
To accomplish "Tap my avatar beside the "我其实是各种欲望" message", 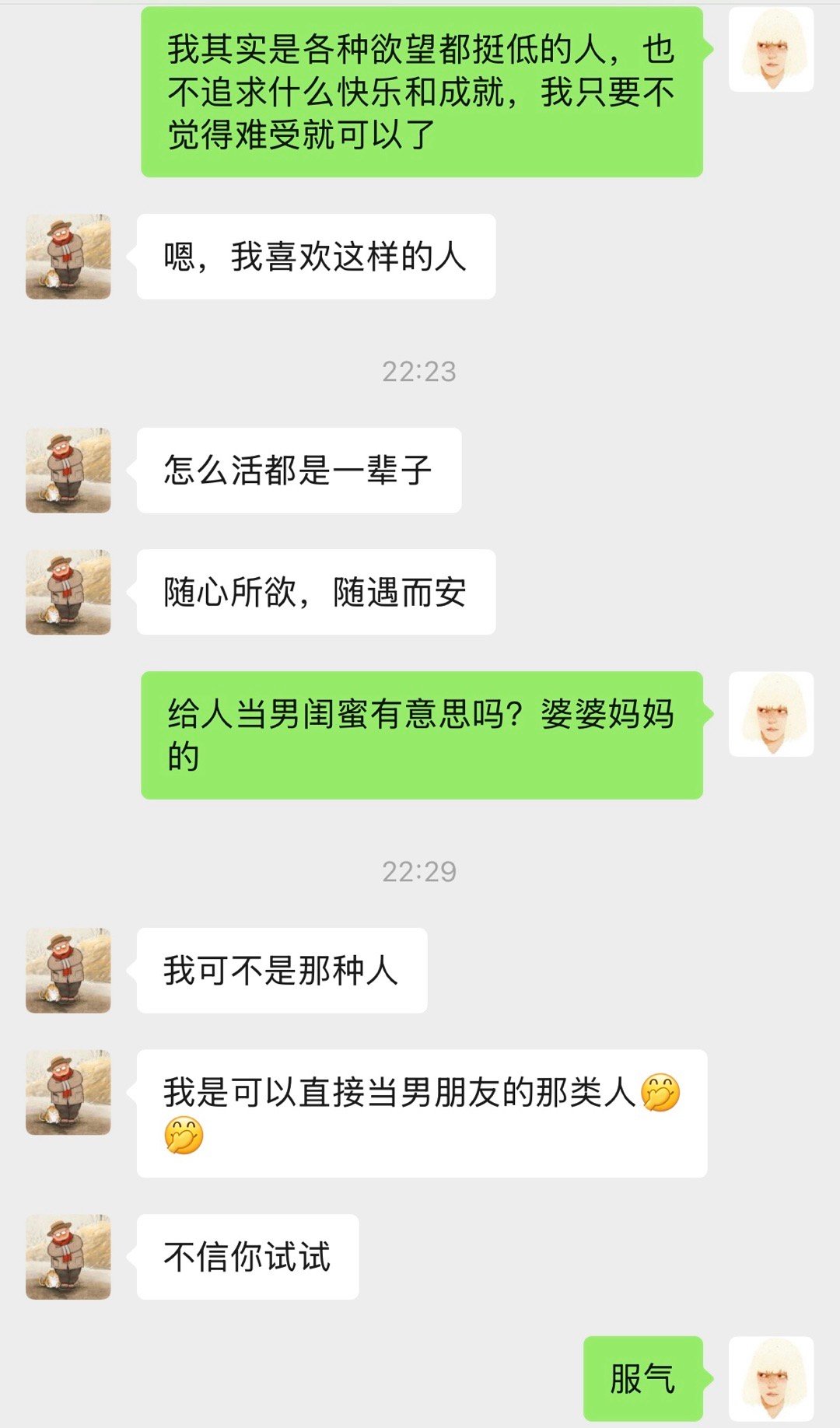I will coord(771,50).
